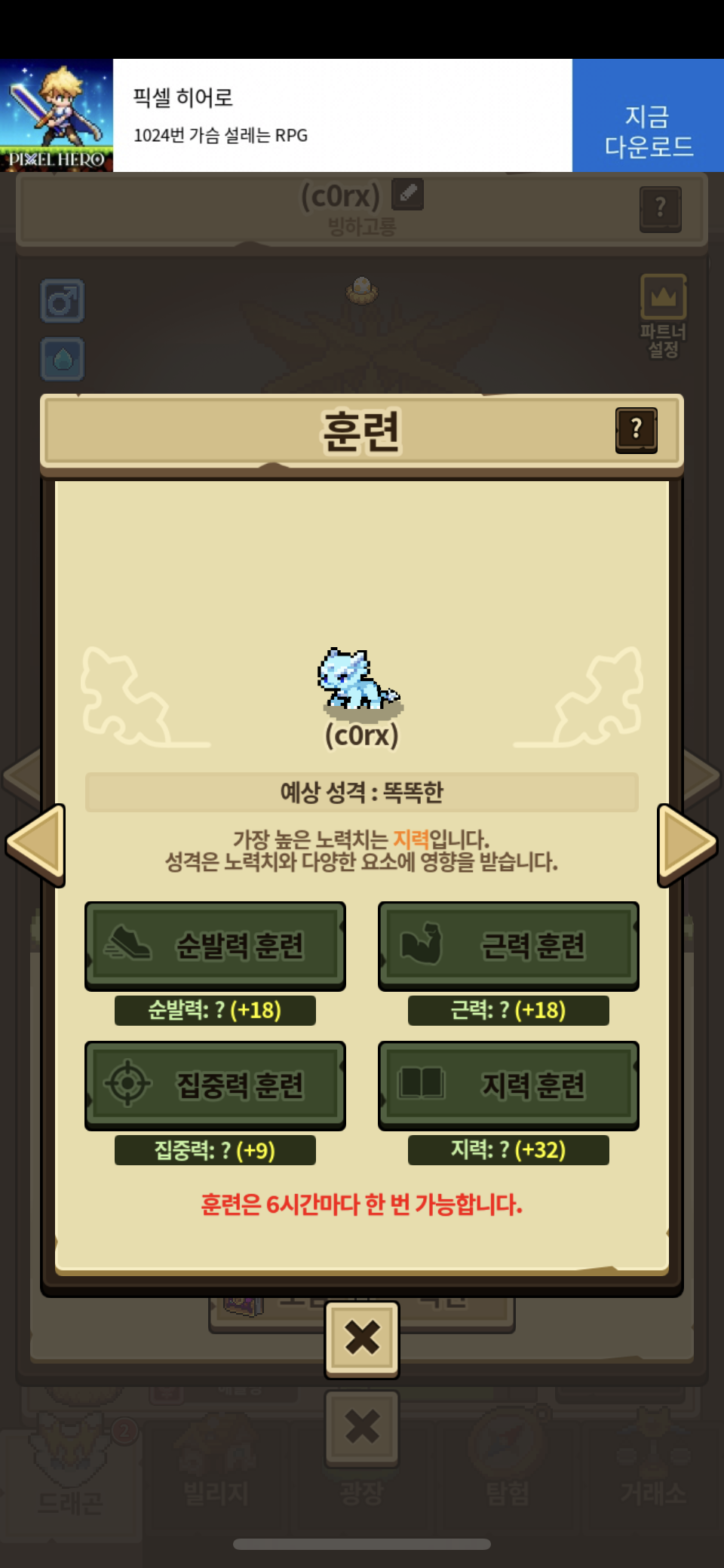Tap the 지금 다운로드 ad button
Image resolution: width=724 pixels, height=1568 pixels.
(x=648, y=115)
